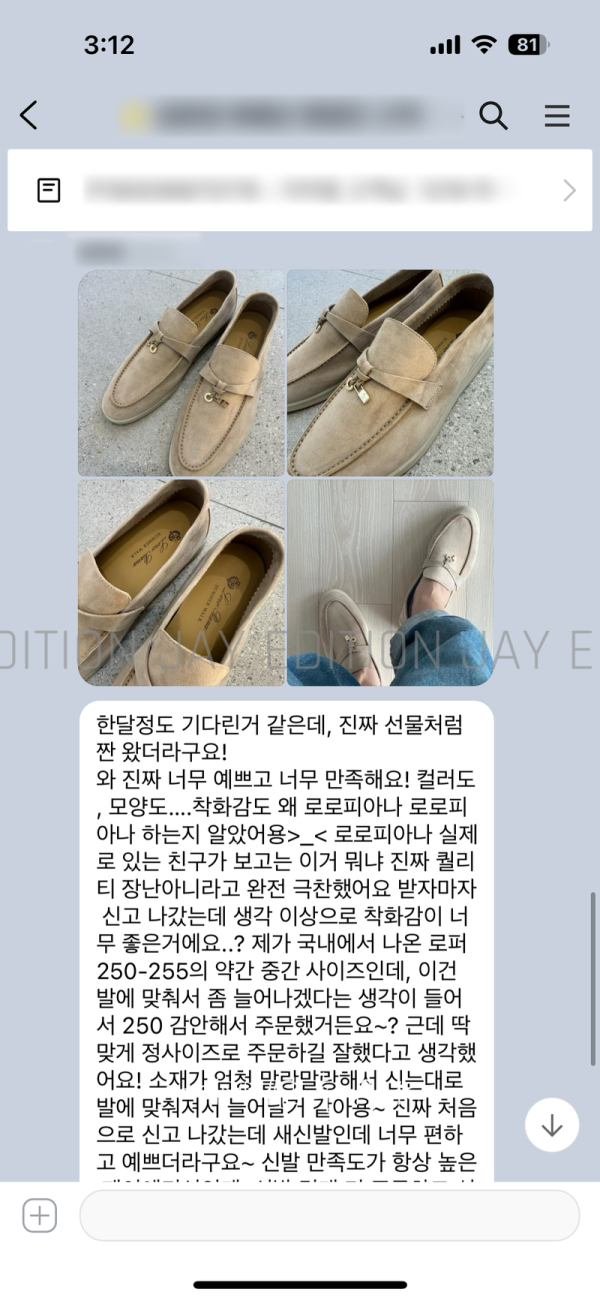The height and width of the screenshot is (1301, 600).
Task: Open the plus attachment menu
Action: tap(39, 1216)
